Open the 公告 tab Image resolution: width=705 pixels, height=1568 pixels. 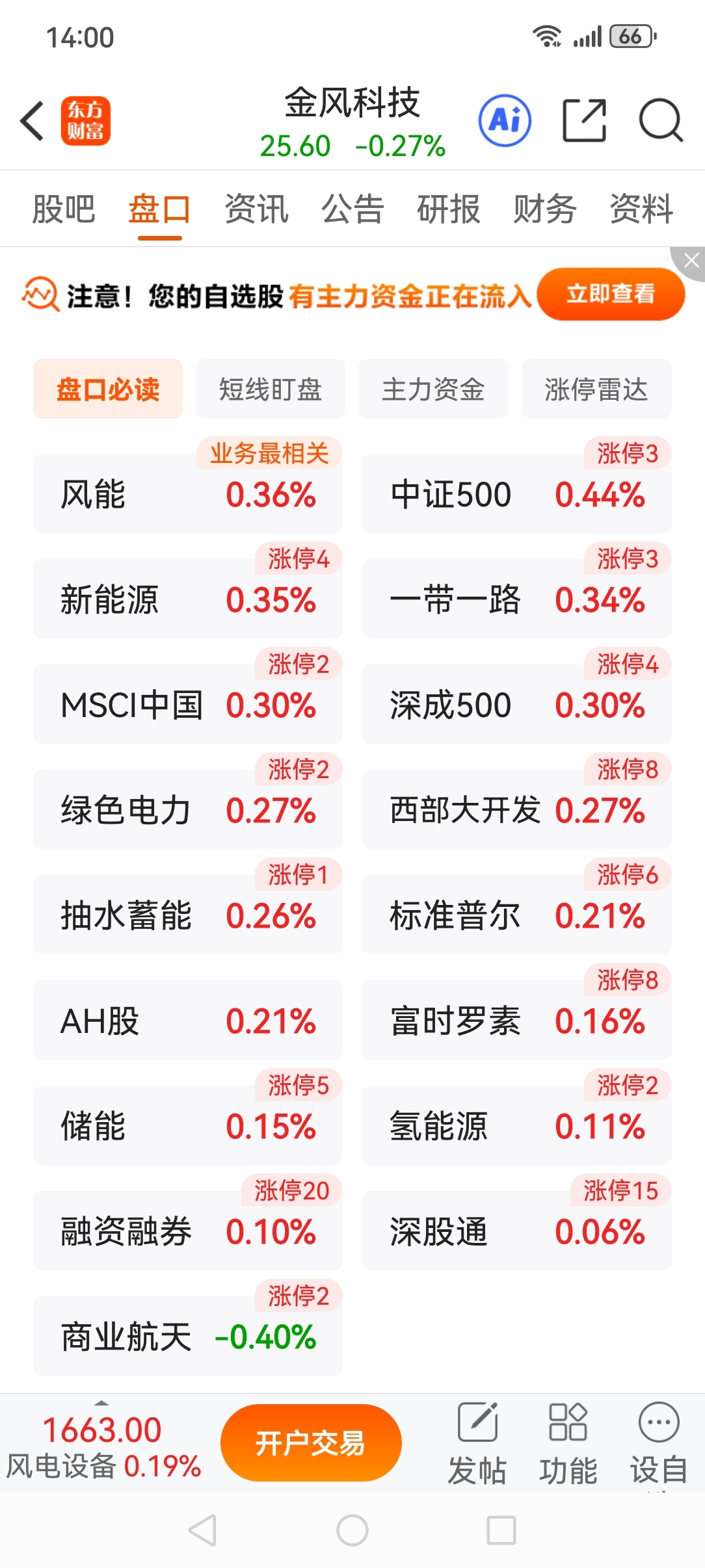click(352, 209)
